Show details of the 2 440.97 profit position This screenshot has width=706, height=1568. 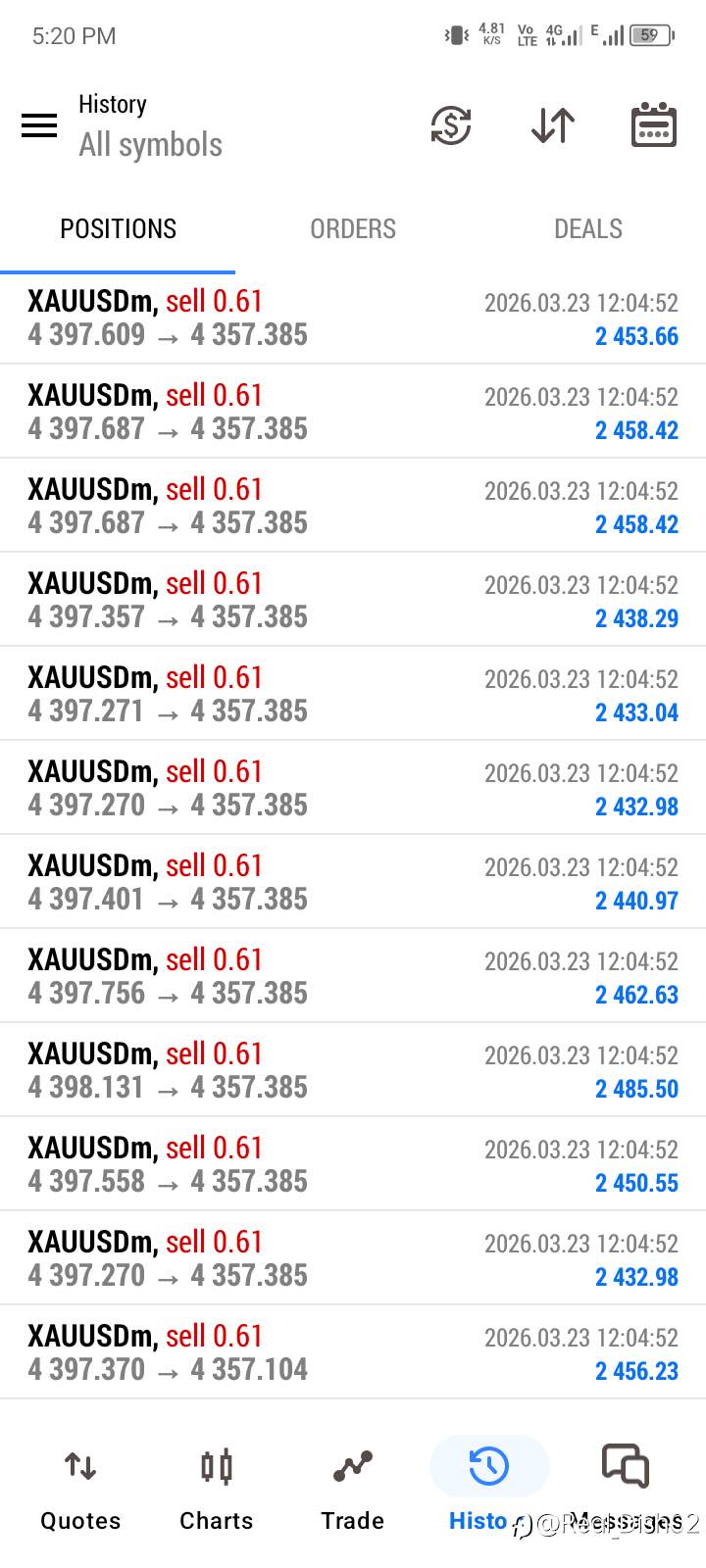pyautogui.click(x=353, y=882)
